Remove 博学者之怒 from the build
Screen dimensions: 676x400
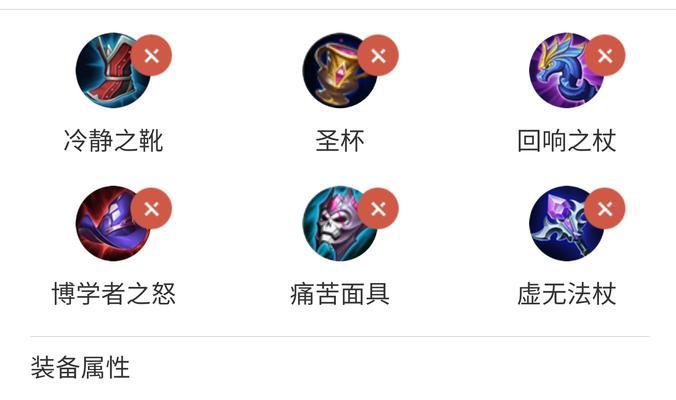(x=152, y=209)
